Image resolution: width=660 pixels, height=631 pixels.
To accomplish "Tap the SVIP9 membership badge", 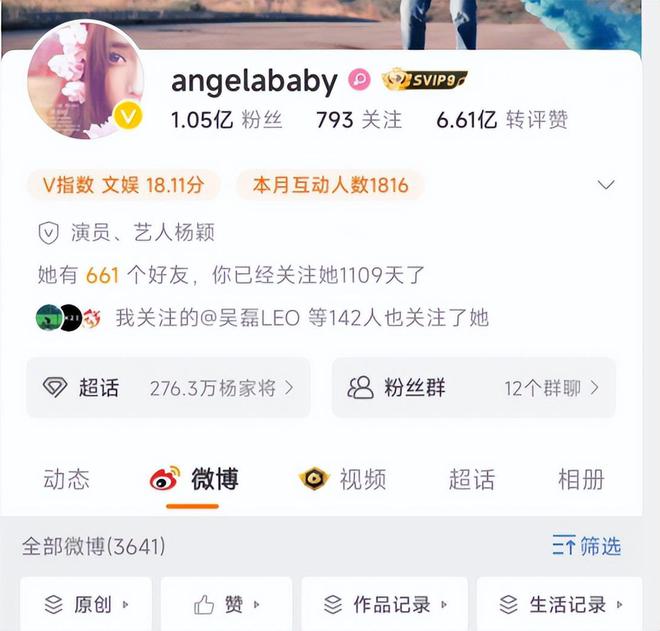I will (x=425, y=80).
